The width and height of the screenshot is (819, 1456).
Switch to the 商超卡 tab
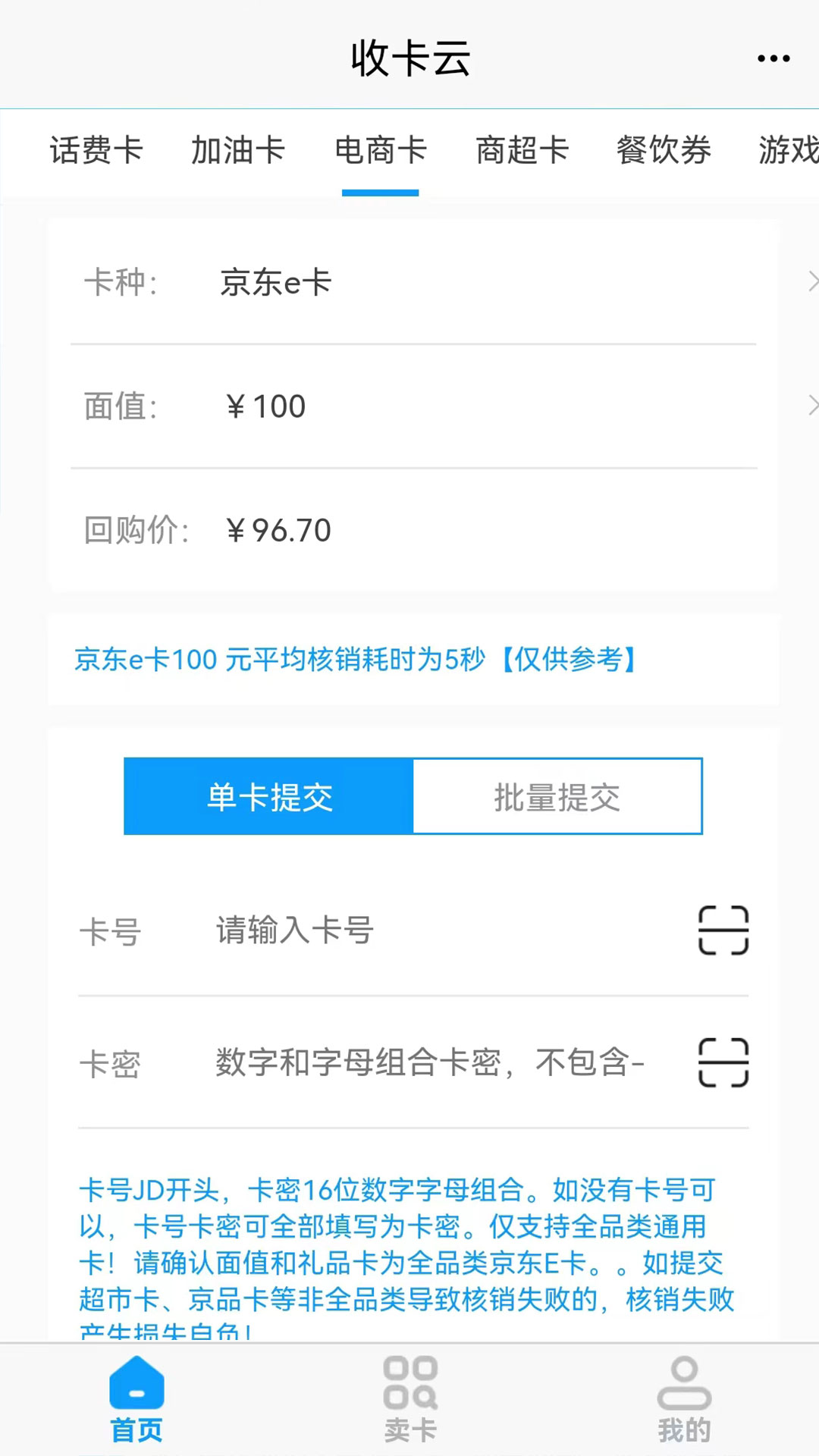(x=522, y=151)
